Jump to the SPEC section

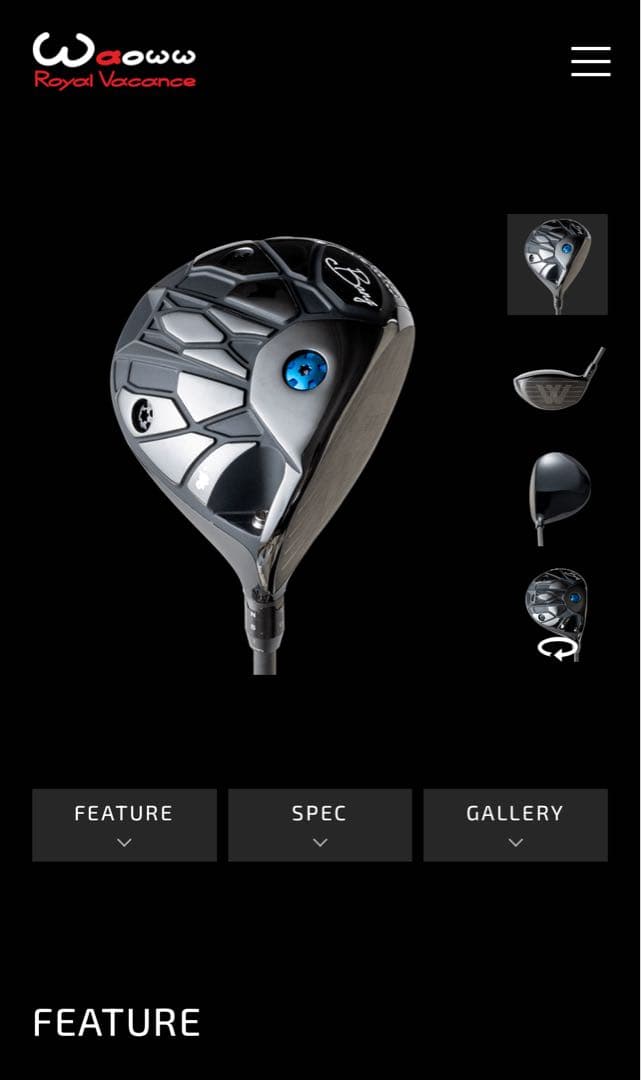[320, 825]
